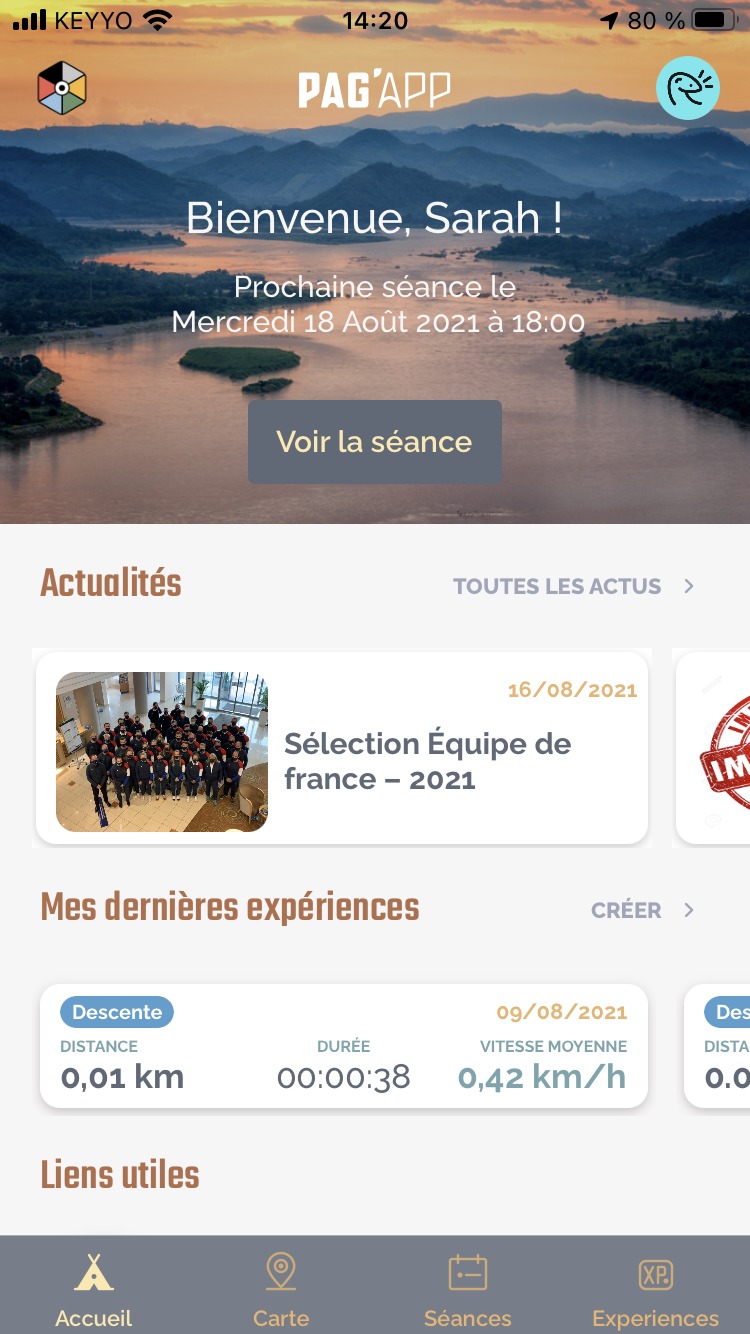Open the turquoise profile avatar icon
This screenshot has width=750, height=1334.
point(688,88)
